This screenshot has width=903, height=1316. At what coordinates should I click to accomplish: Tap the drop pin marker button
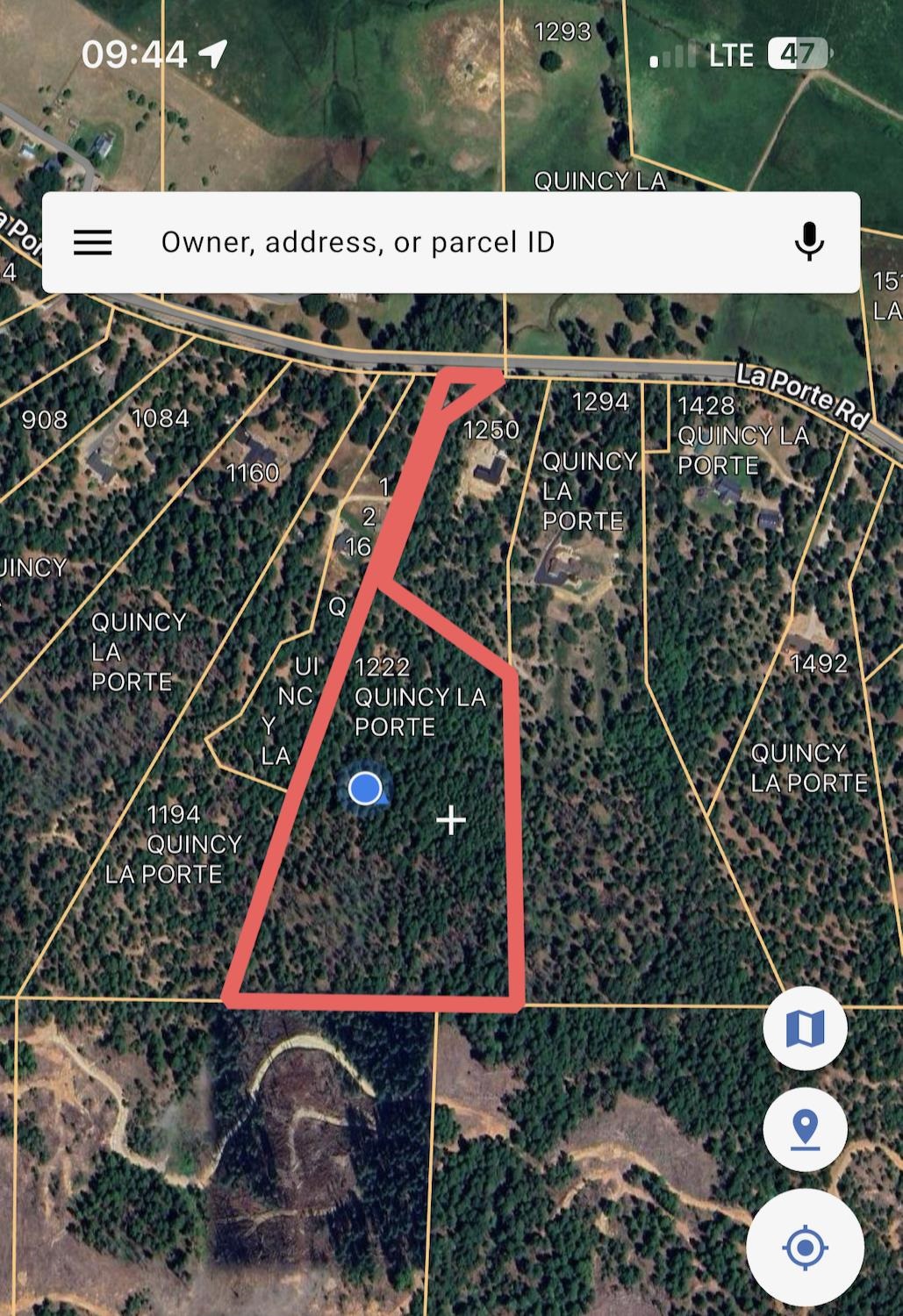click(805, 1129)
